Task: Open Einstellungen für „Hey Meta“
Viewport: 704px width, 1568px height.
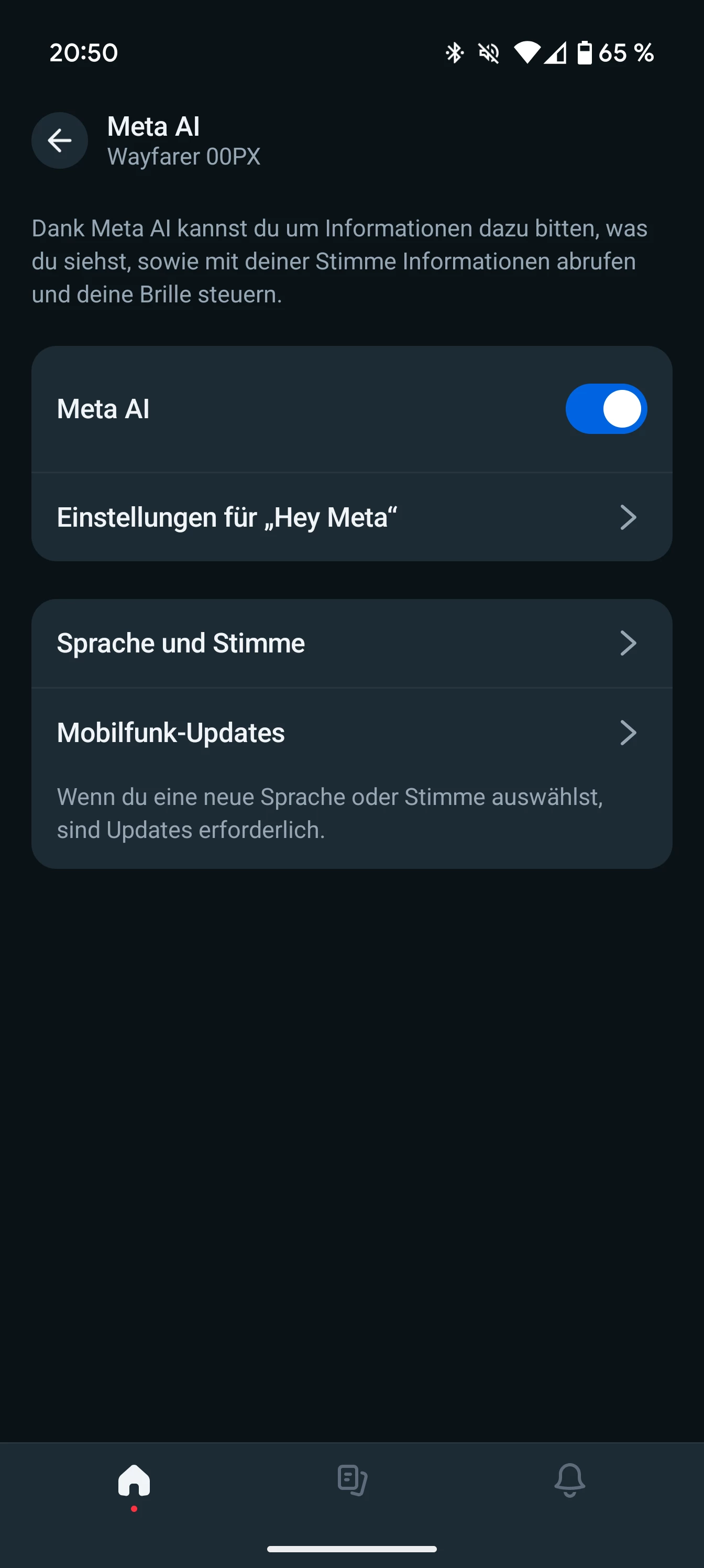Action: coord(351,517)
